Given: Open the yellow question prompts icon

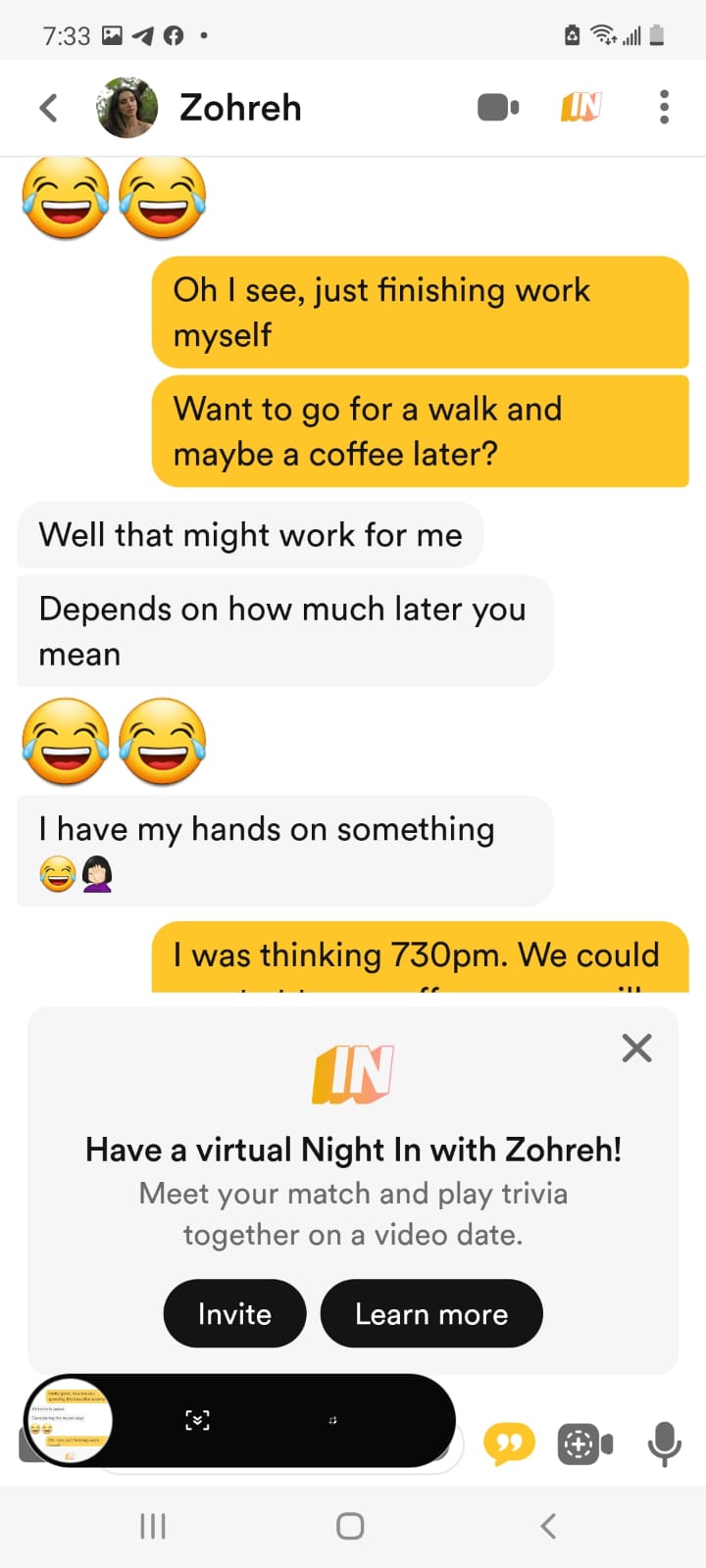Looking at the screenshot, I should pos(509,1444).
